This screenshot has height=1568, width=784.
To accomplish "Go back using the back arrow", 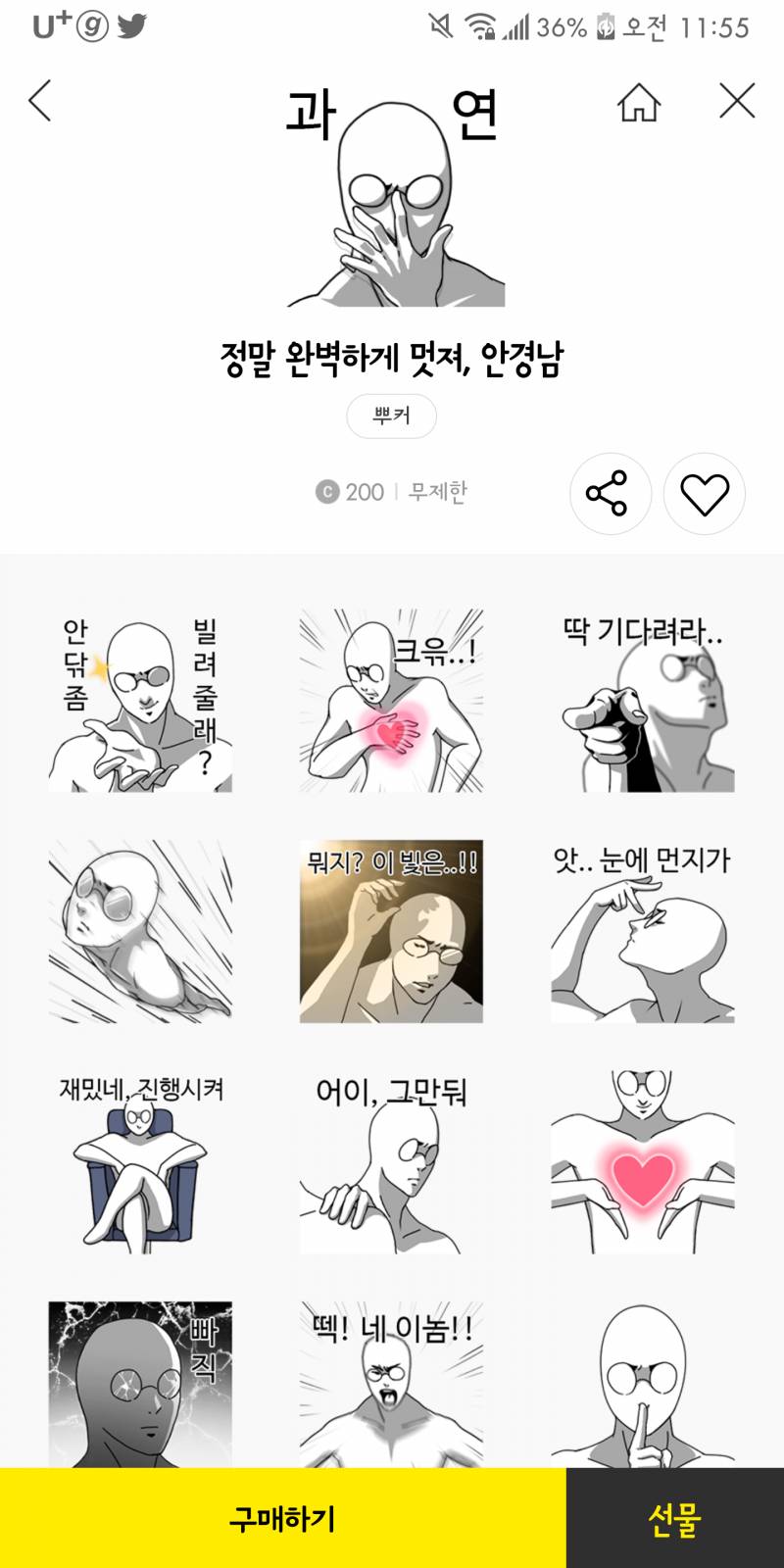I will pyautogui.click(x=39, y=102).
